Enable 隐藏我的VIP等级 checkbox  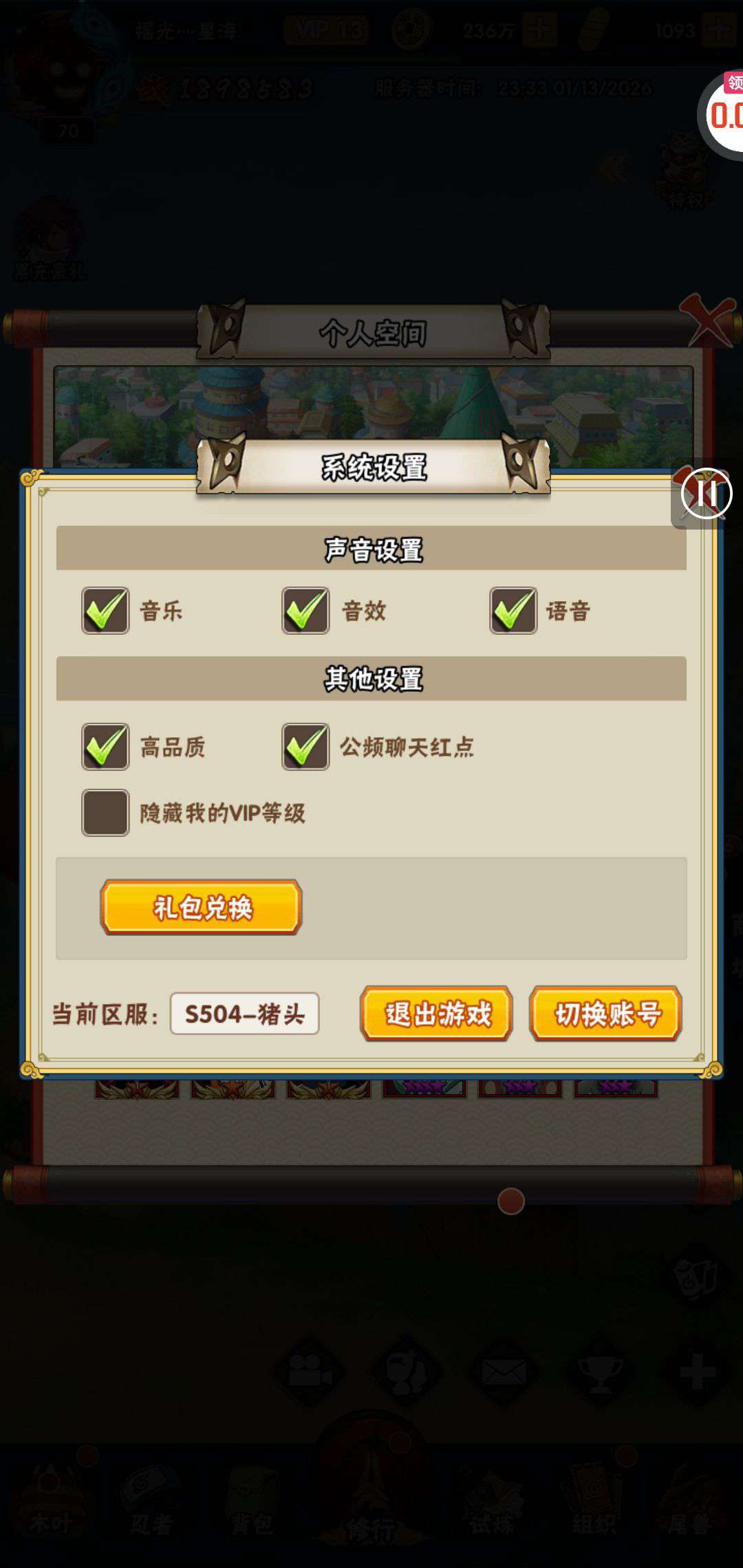pos(105,813)
